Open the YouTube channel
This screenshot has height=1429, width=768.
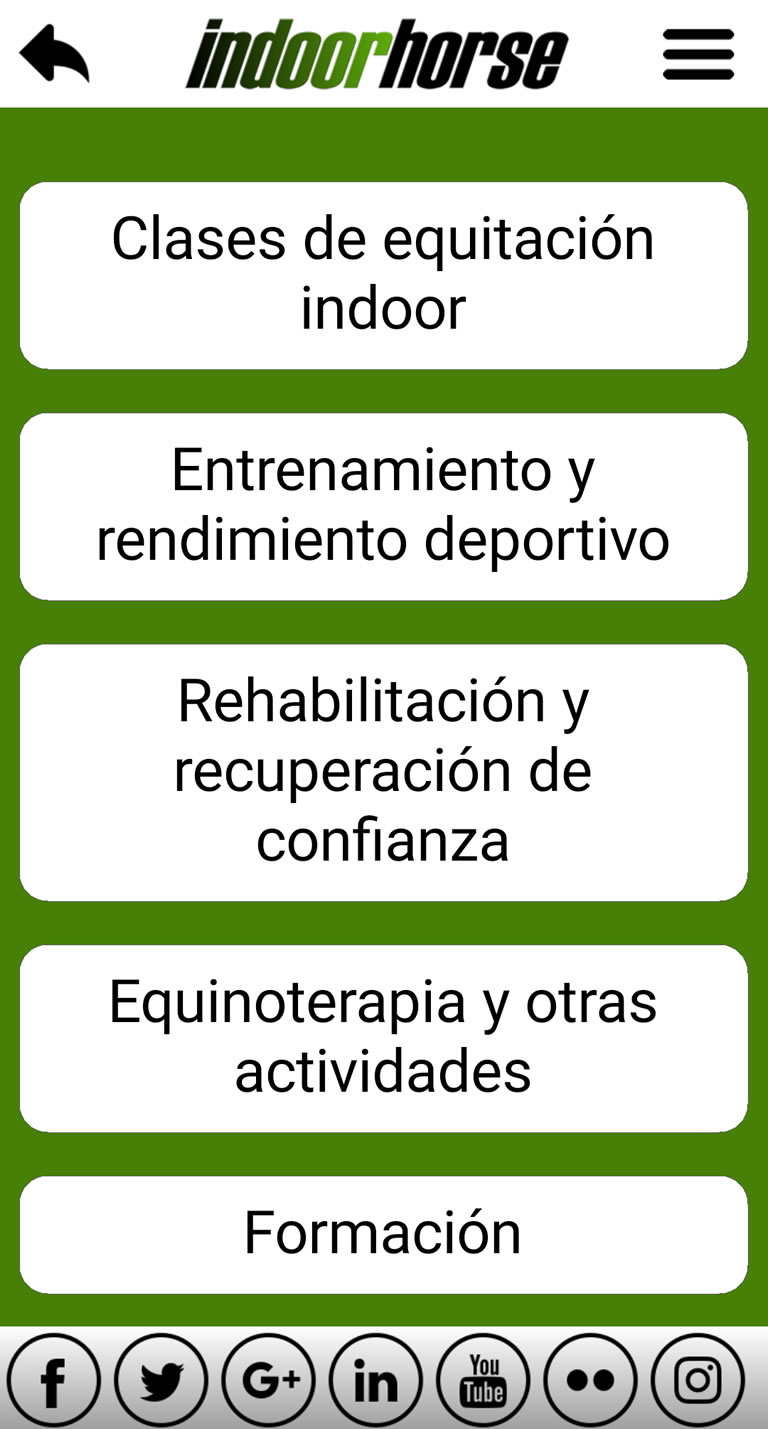click(484, 1380)
